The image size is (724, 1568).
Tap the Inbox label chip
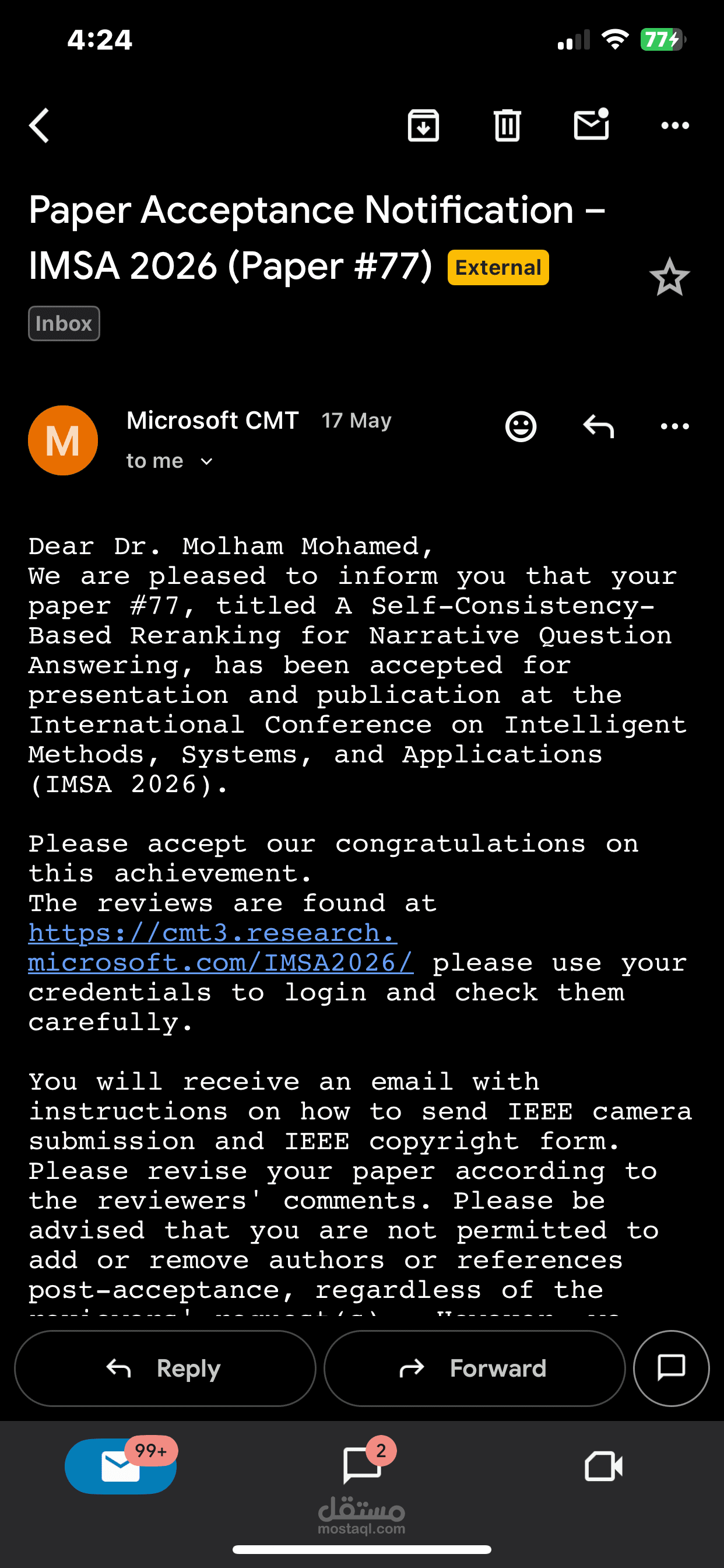(64, 323)
